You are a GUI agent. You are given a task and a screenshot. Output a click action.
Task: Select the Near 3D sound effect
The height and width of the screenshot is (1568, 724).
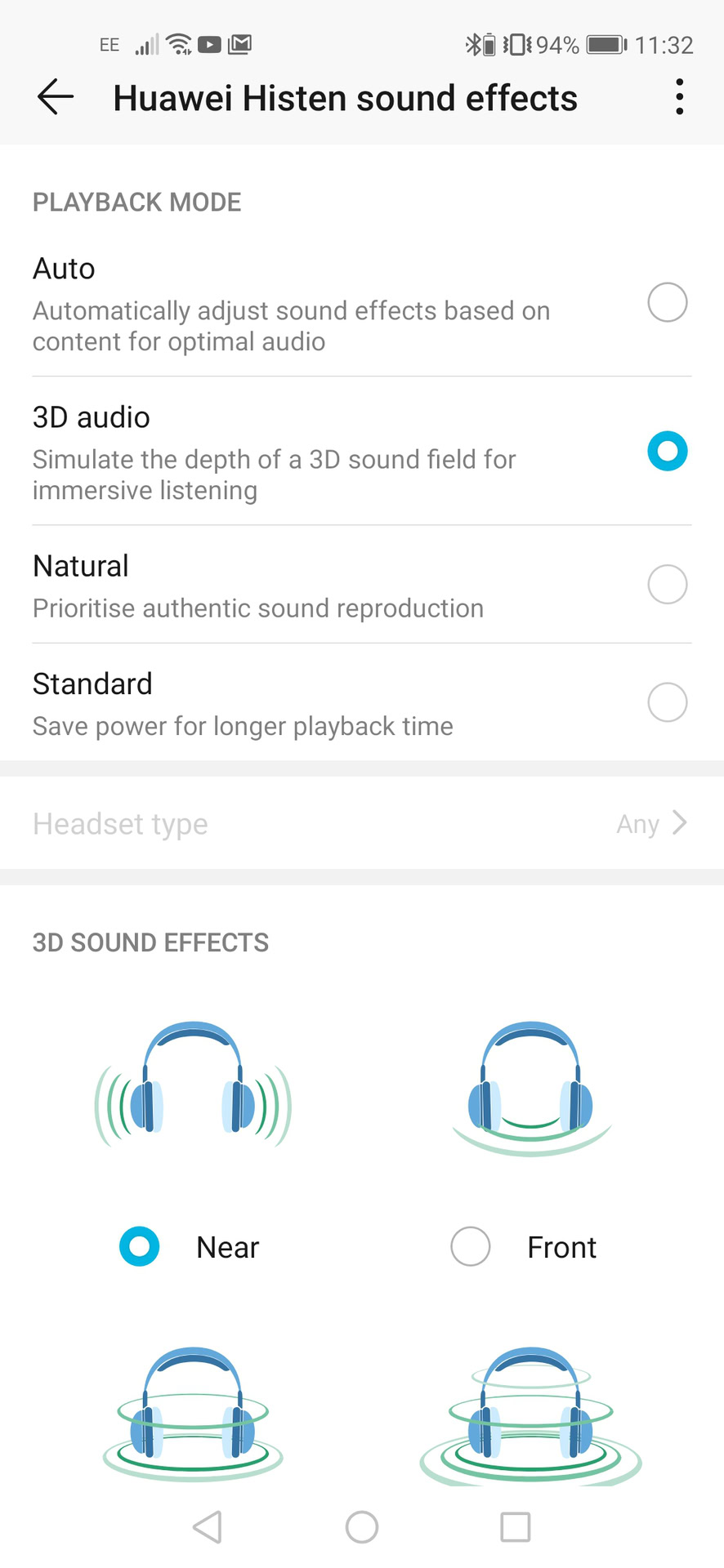[x=140, y=1246]
